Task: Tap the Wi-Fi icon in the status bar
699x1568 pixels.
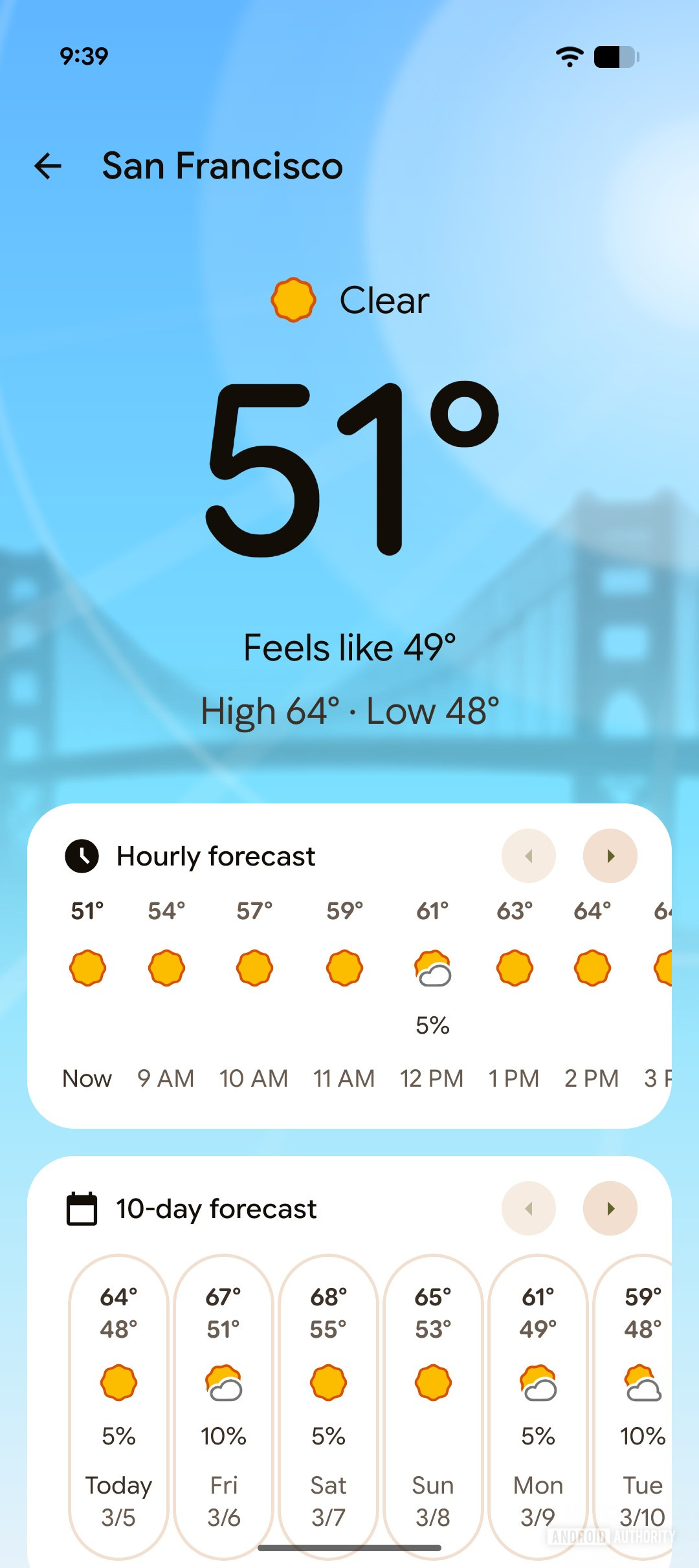Action: click(x=568, y=57)
